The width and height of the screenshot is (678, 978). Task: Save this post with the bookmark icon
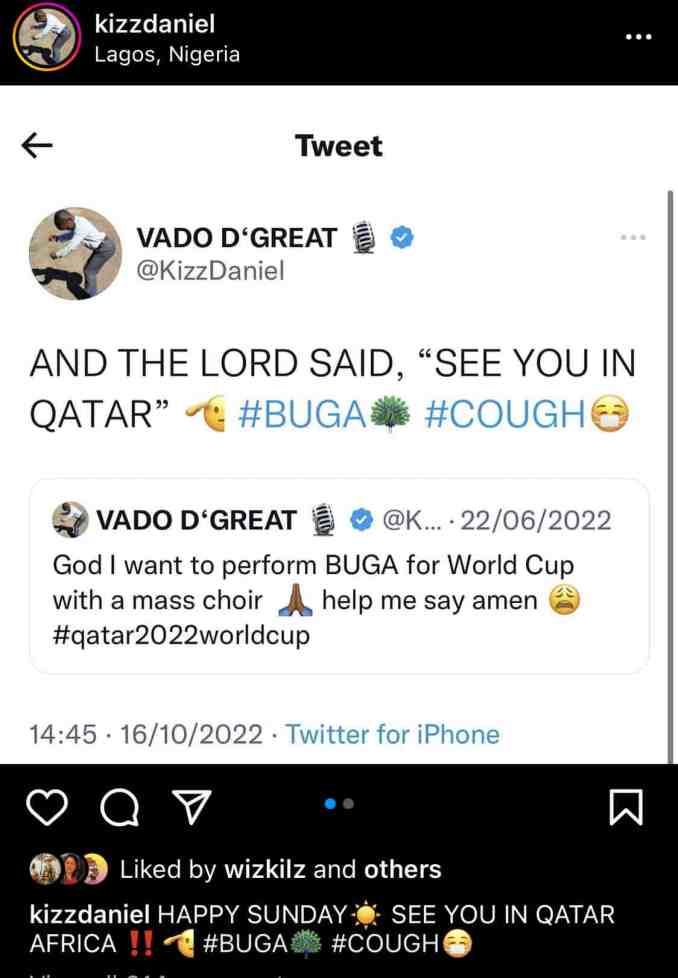(x=626, y=807)
